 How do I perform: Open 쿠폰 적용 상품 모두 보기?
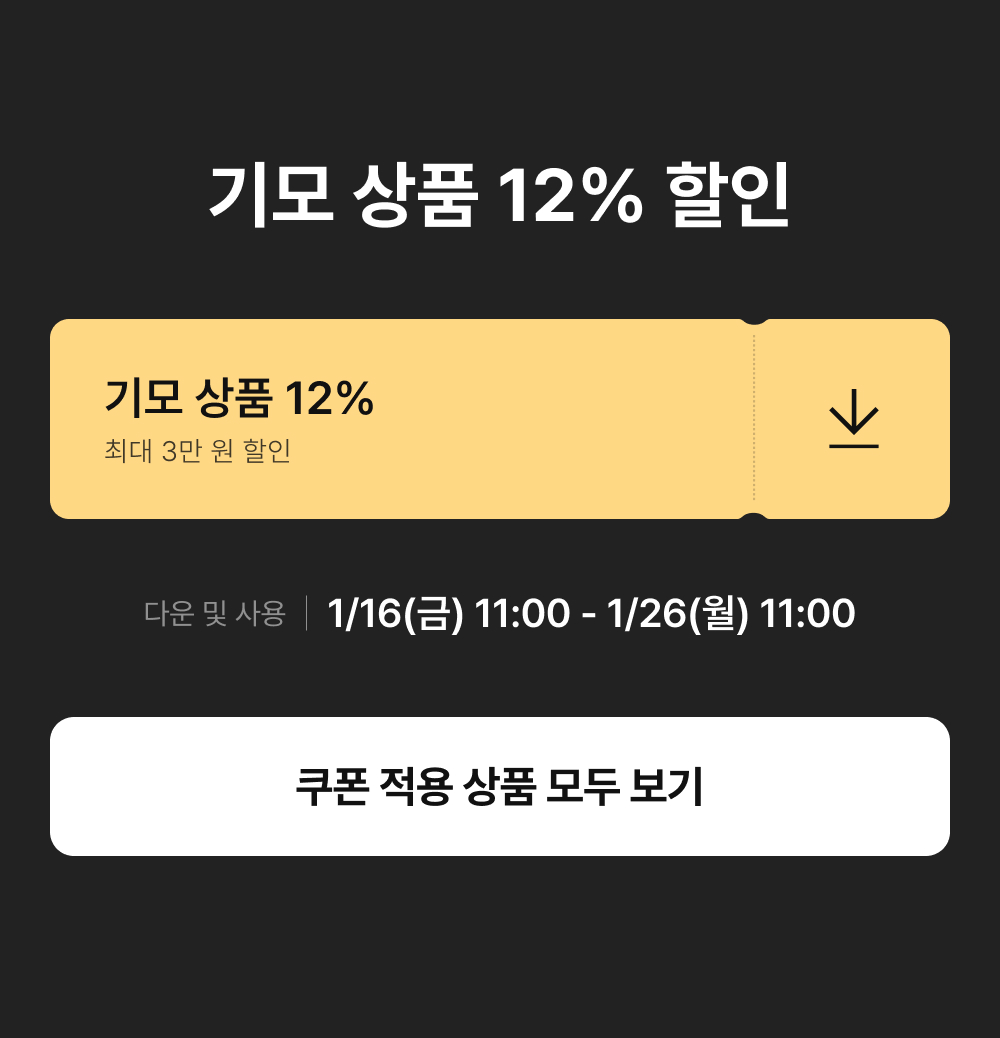pyautogui.click(x=500, y=786)
